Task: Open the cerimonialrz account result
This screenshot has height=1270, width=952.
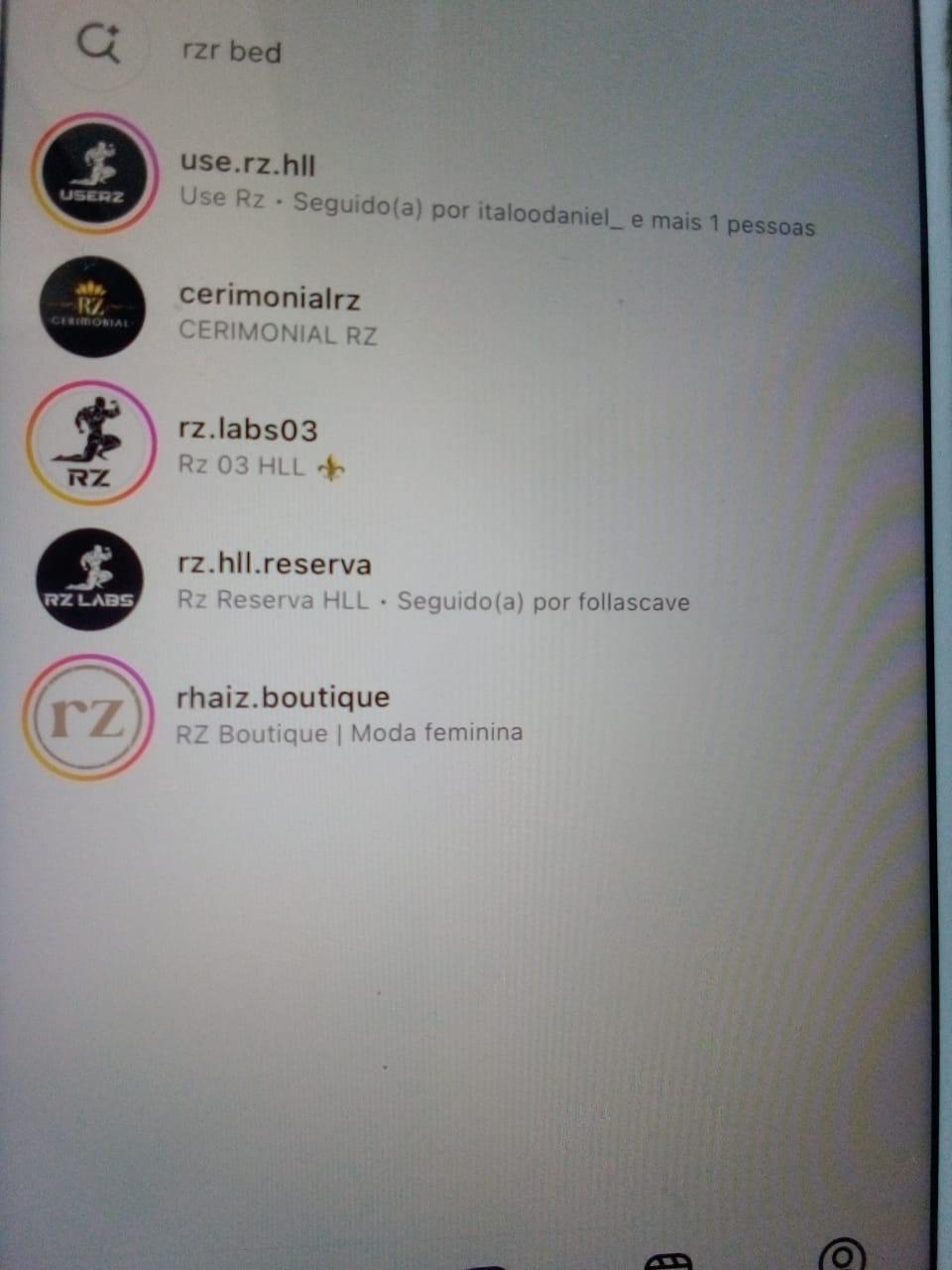Action: (270, 298)
